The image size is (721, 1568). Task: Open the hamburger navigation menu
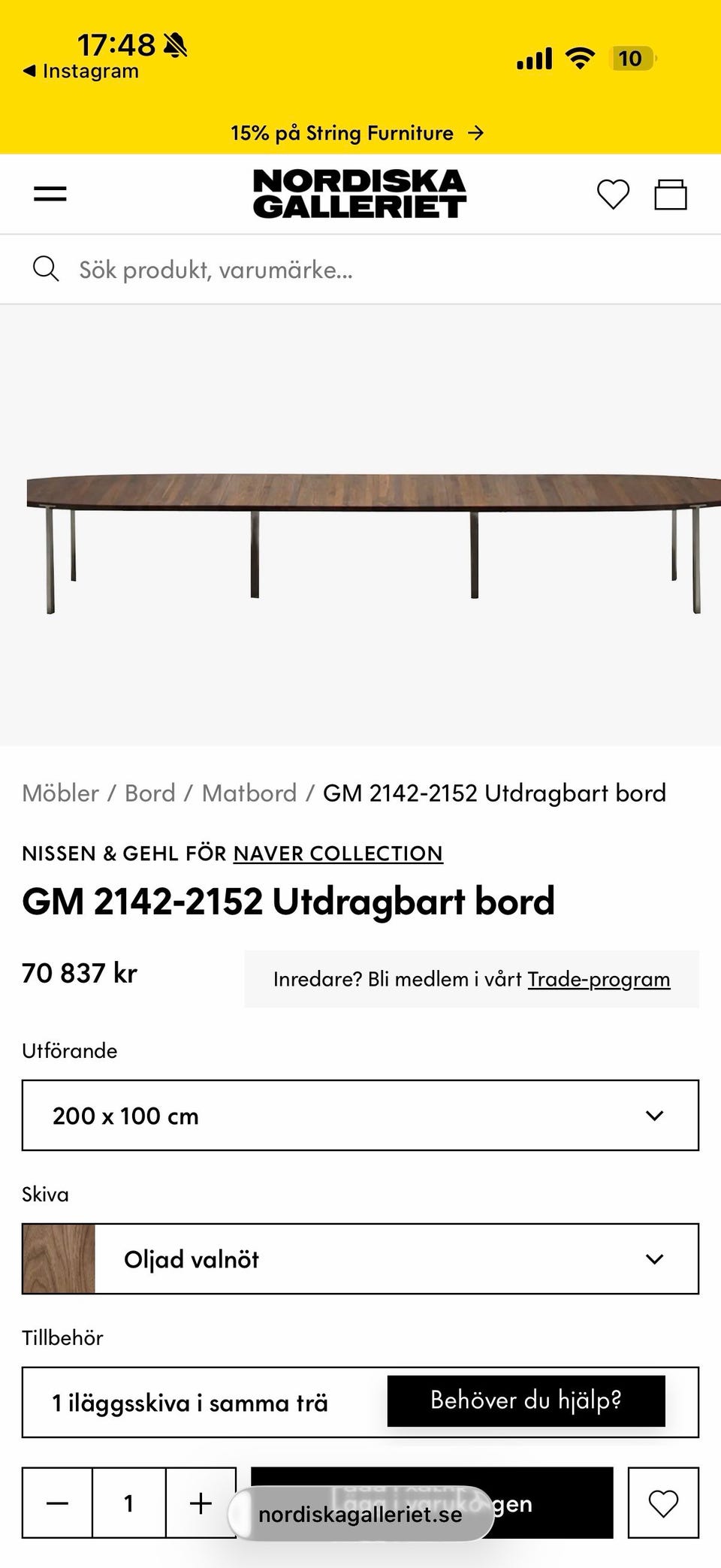[x=50, y=193]
